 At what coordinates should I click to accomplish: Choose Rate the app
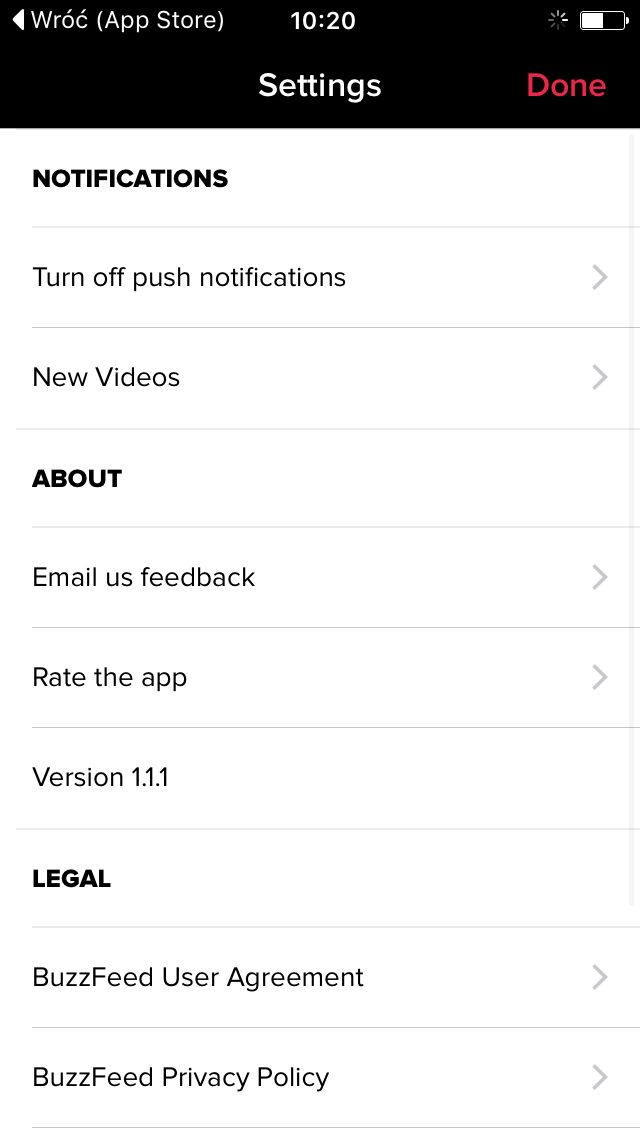tap(328, 677)
